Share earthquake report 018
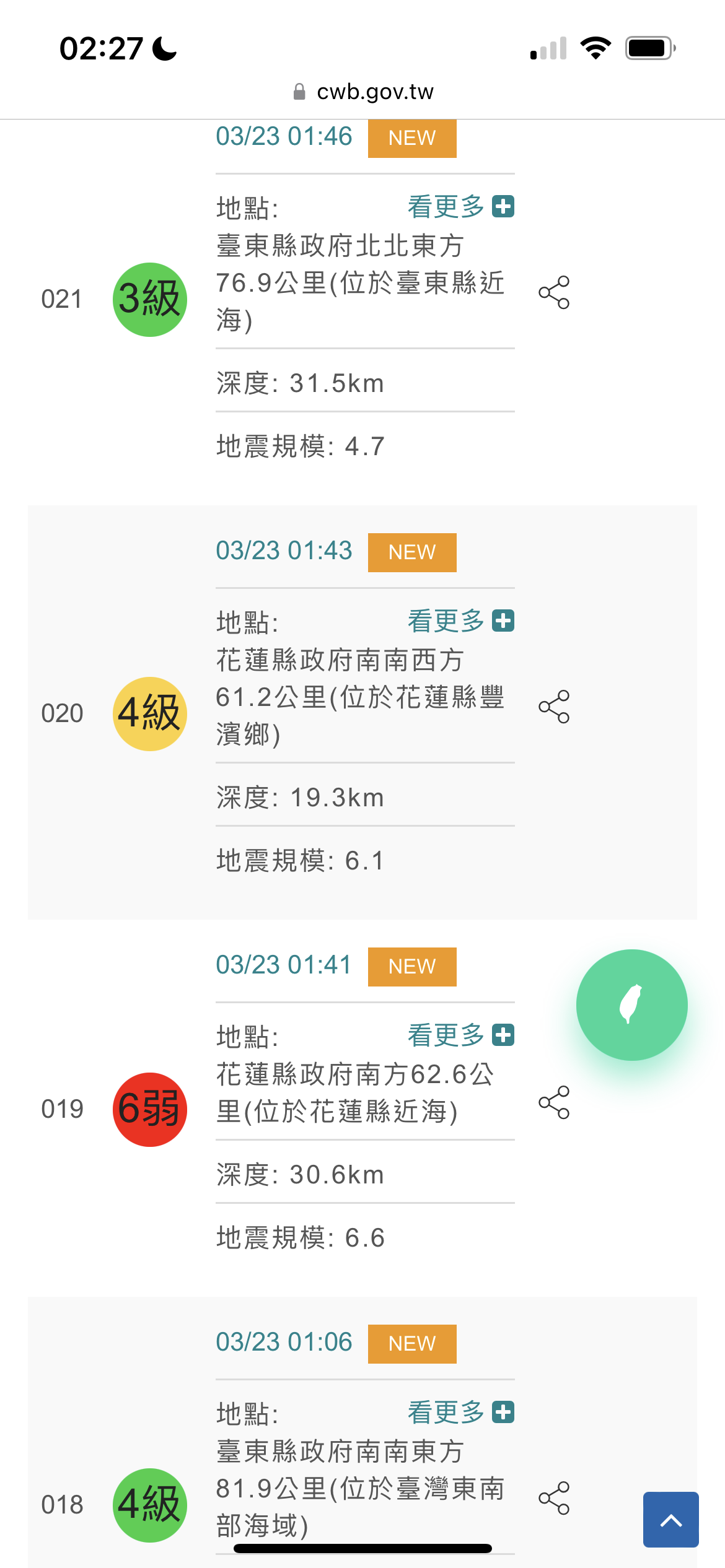Viewport: 725px width, 1568px height. (554, 1498)
